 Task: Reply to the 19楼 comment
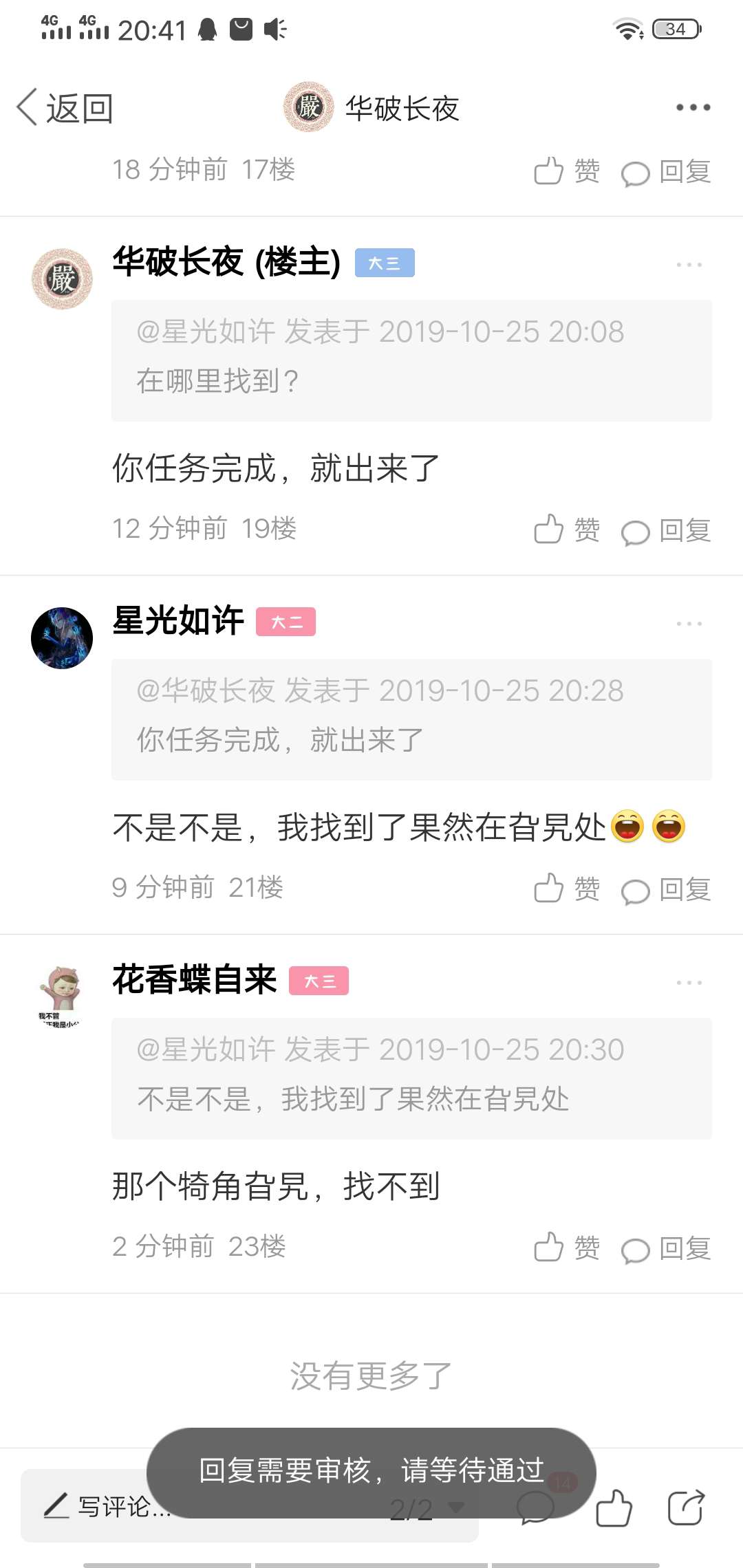665,531
